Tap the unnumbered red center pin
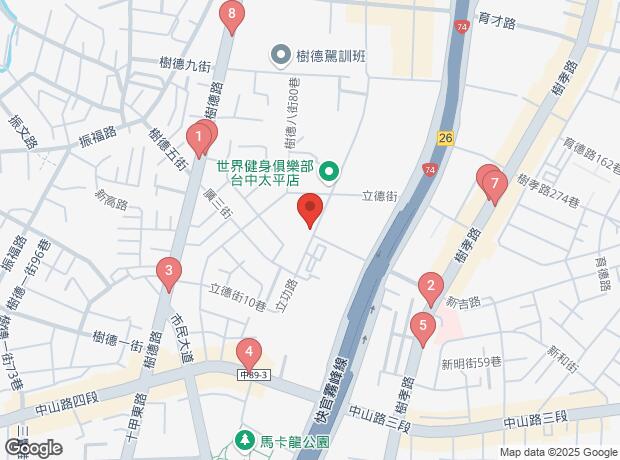 [x=310, y=210]
